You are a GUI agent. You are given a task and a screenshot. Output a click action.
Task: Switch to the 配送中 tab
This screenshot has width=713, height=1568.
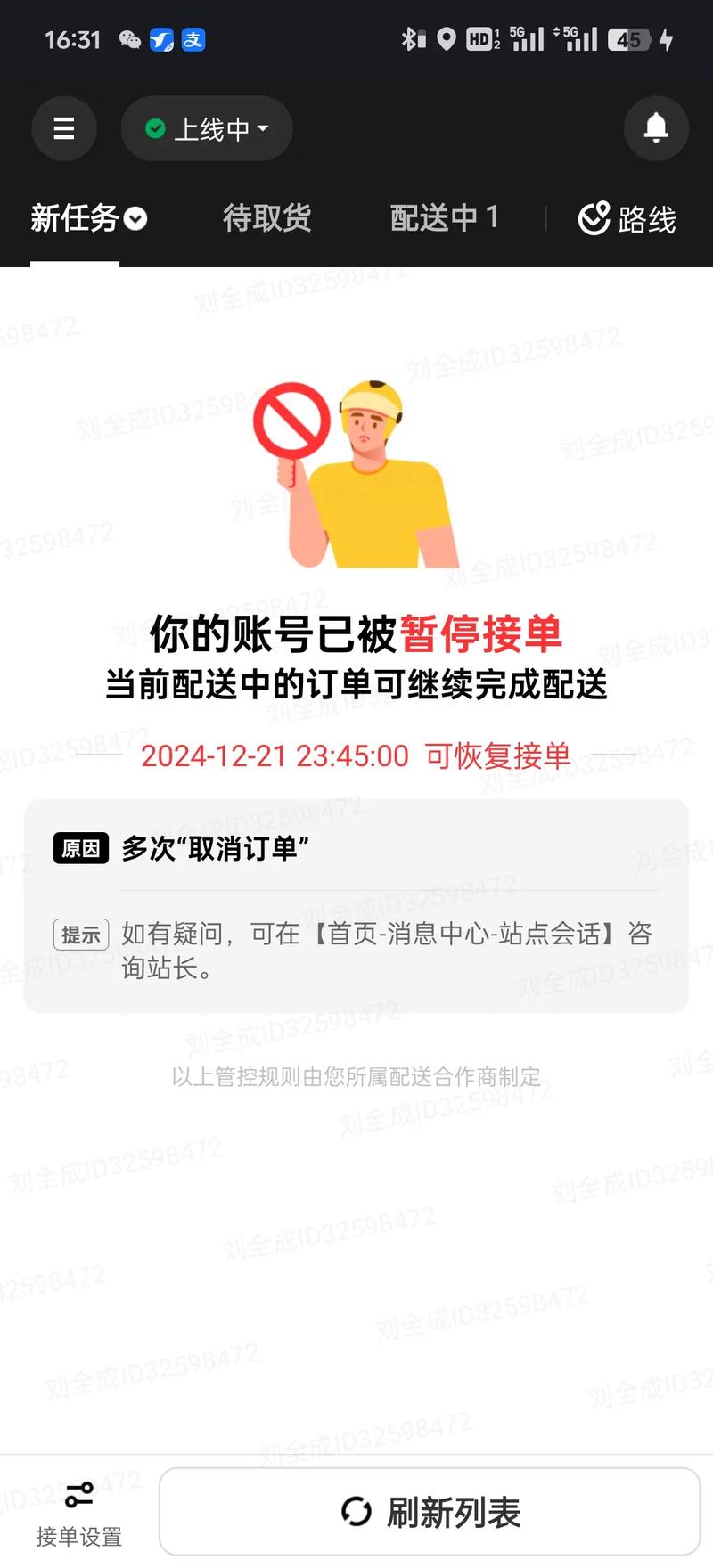tap(444, 218)
